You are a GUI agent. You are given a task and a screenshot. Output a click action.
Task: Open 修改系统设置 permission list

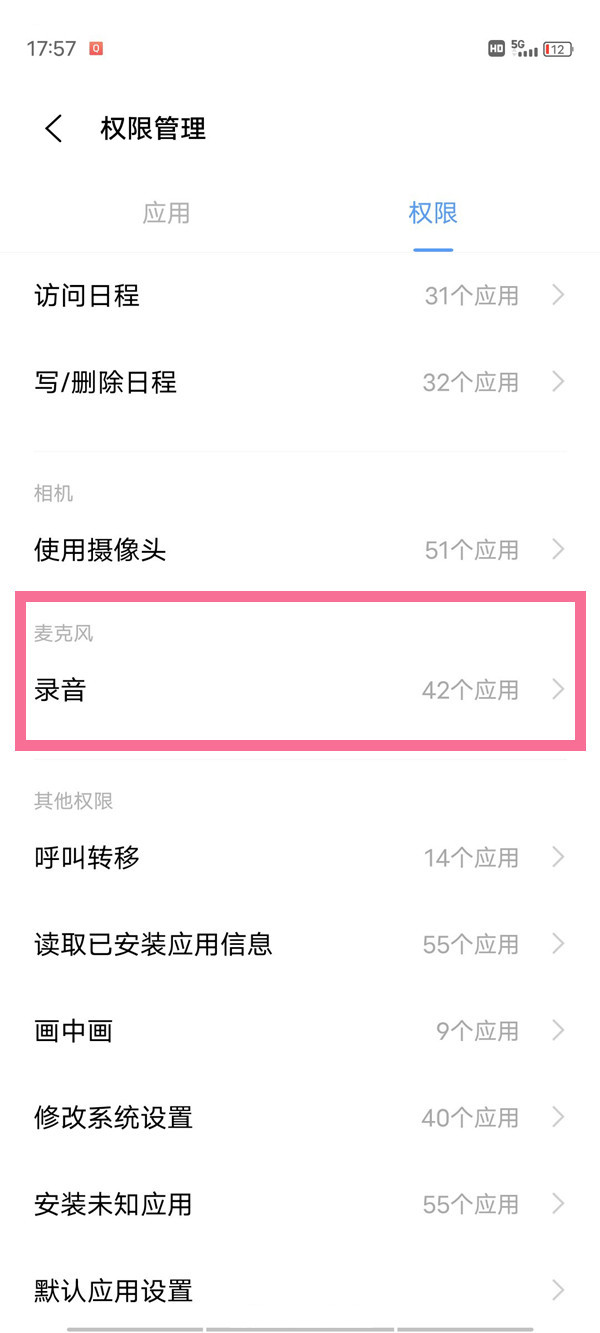click(300, 1117)
